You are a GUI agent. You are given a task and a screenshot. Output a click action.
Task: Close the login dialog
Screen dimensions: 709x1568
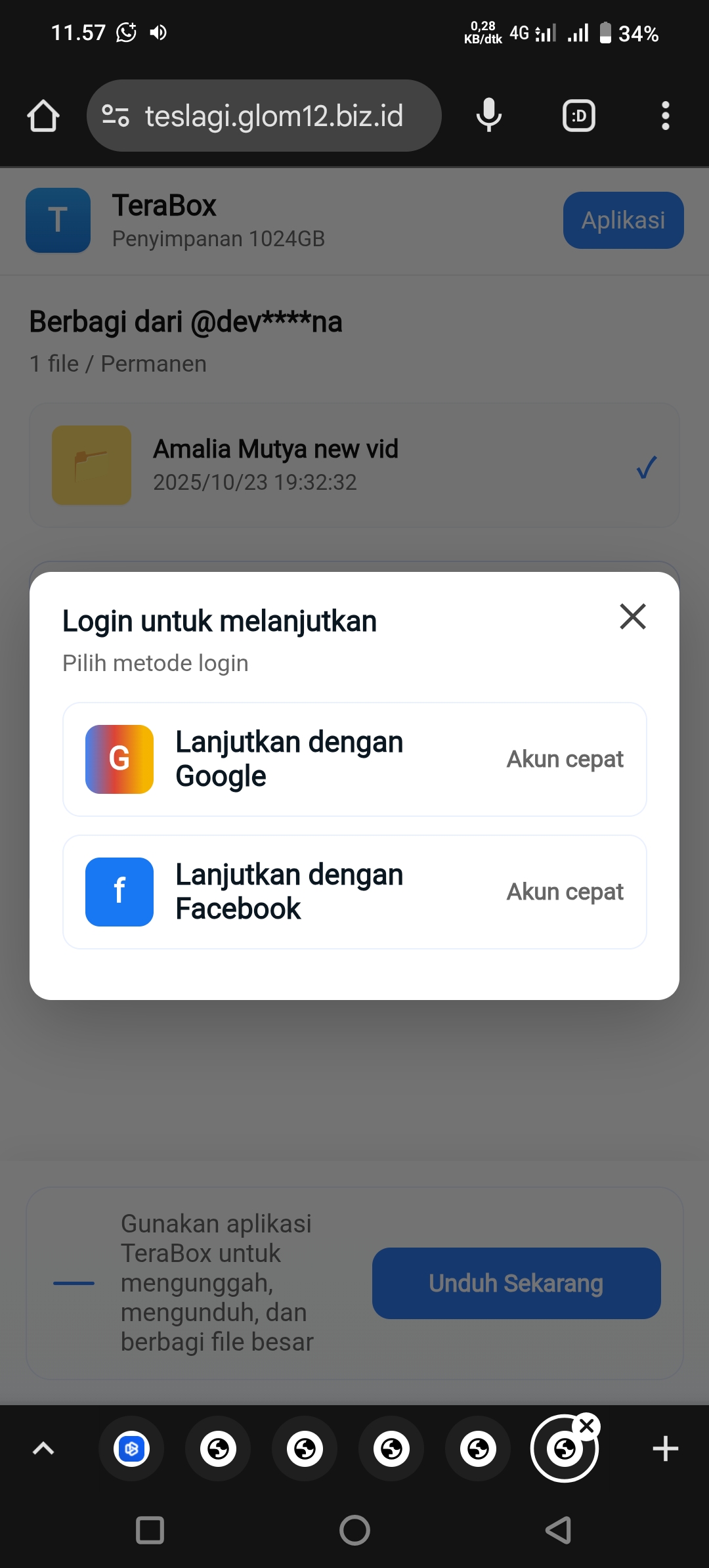633,617
